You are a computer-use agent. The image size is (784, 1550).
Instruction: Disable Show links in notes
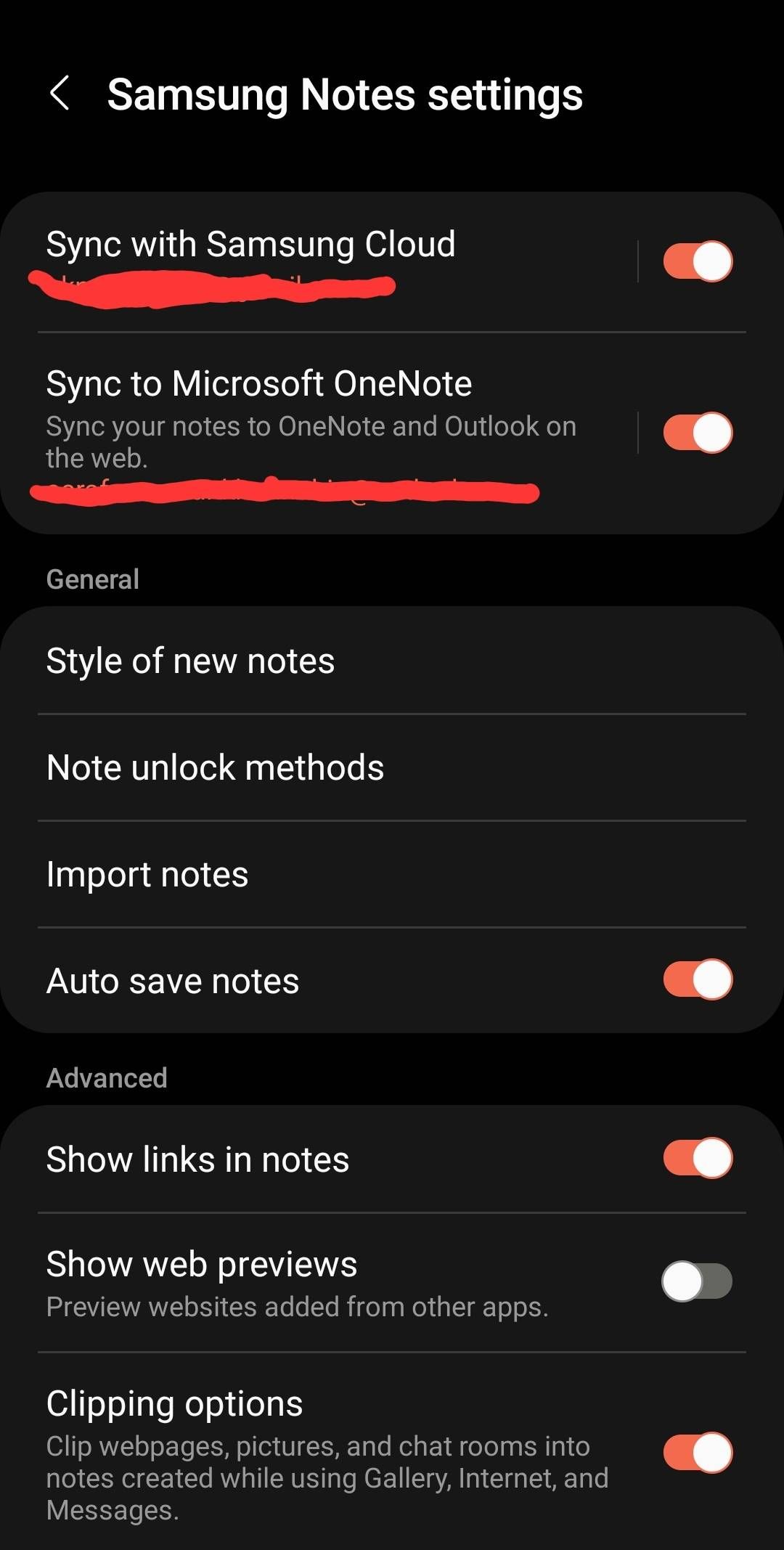(697, 1158)
